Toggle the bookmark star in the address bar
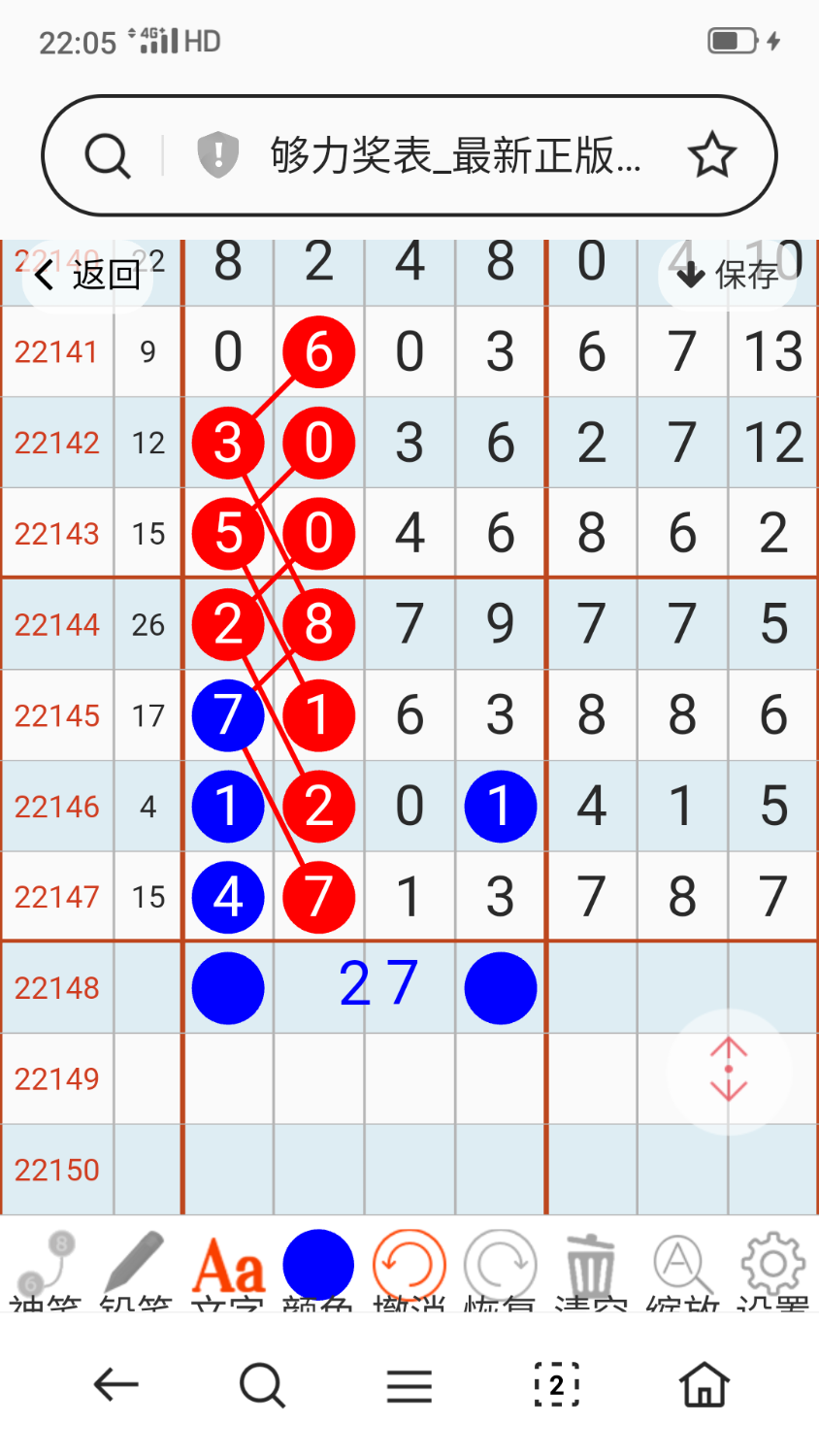Viewport: 819px width, 1456px height. point(712,155)
